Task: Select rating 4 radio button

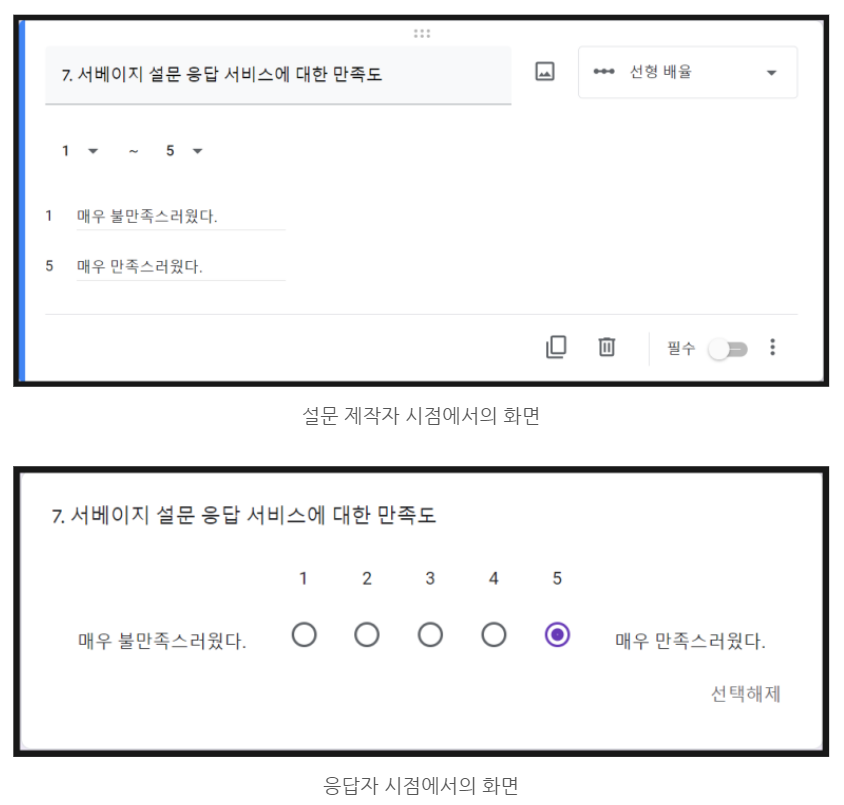Action: click(x=494, y=634)
